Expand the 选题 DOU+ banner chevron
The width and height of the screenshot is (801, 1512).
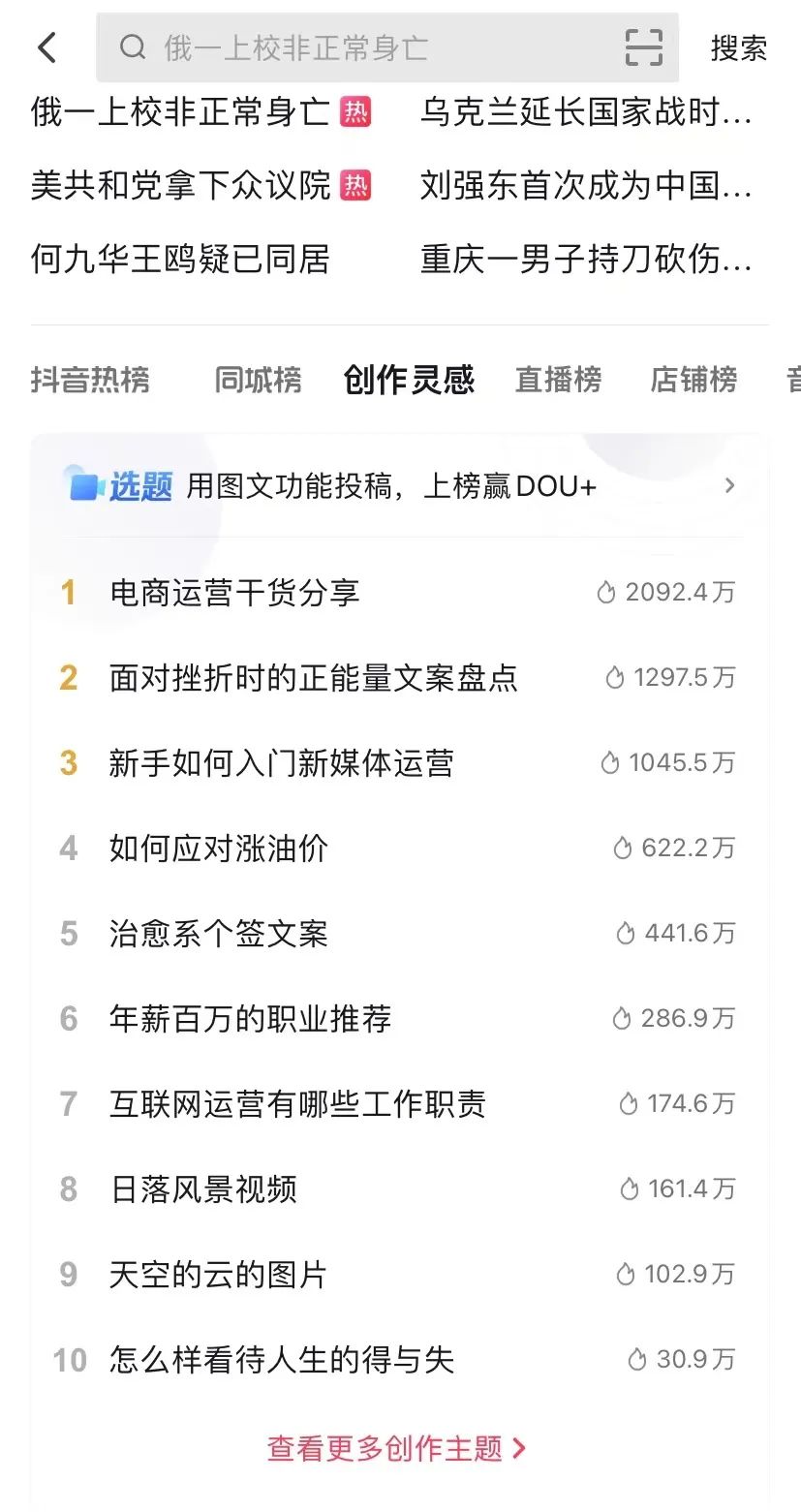coord(729,485)
